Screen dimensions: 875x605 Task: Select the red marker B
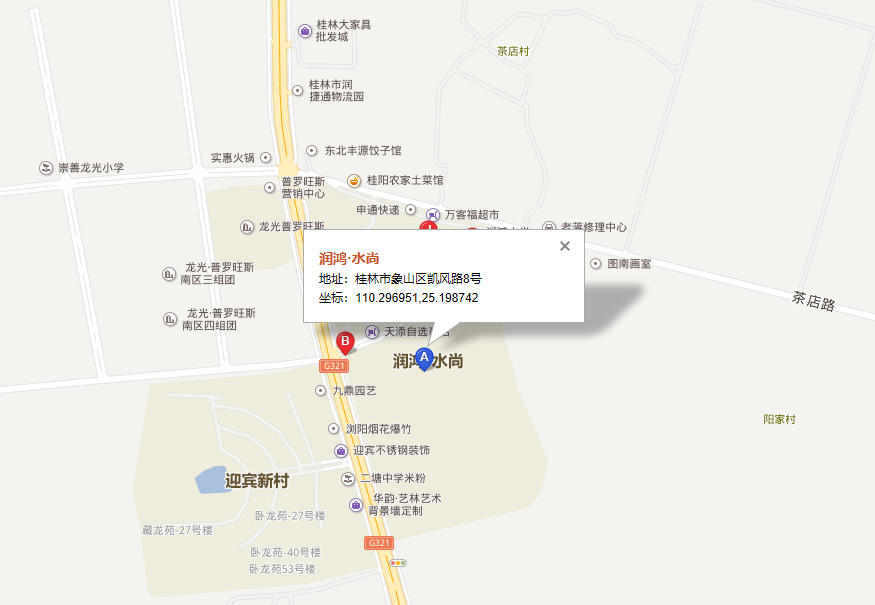(345, 343)
